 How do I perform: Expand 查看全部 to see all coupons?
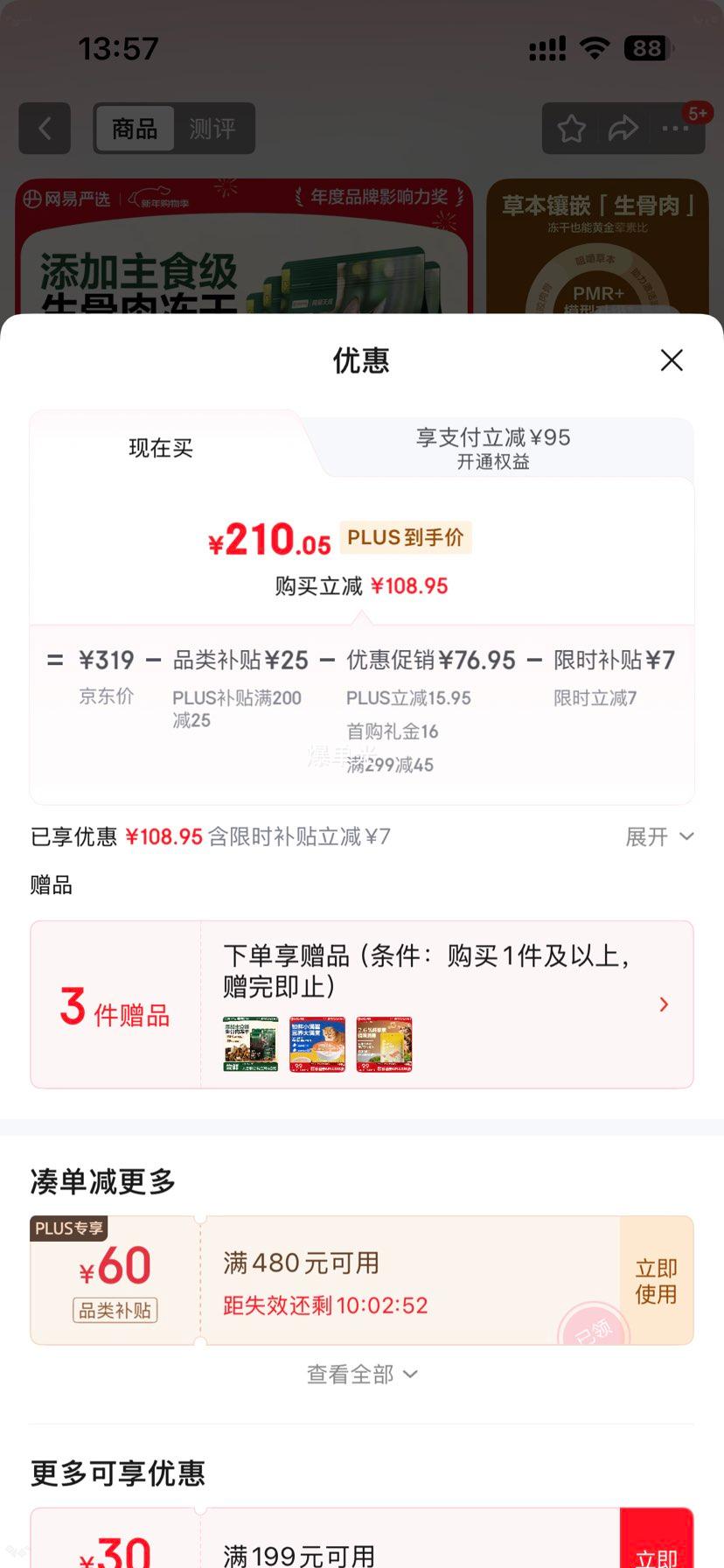pyautogui.click(x=362, y=1374)
